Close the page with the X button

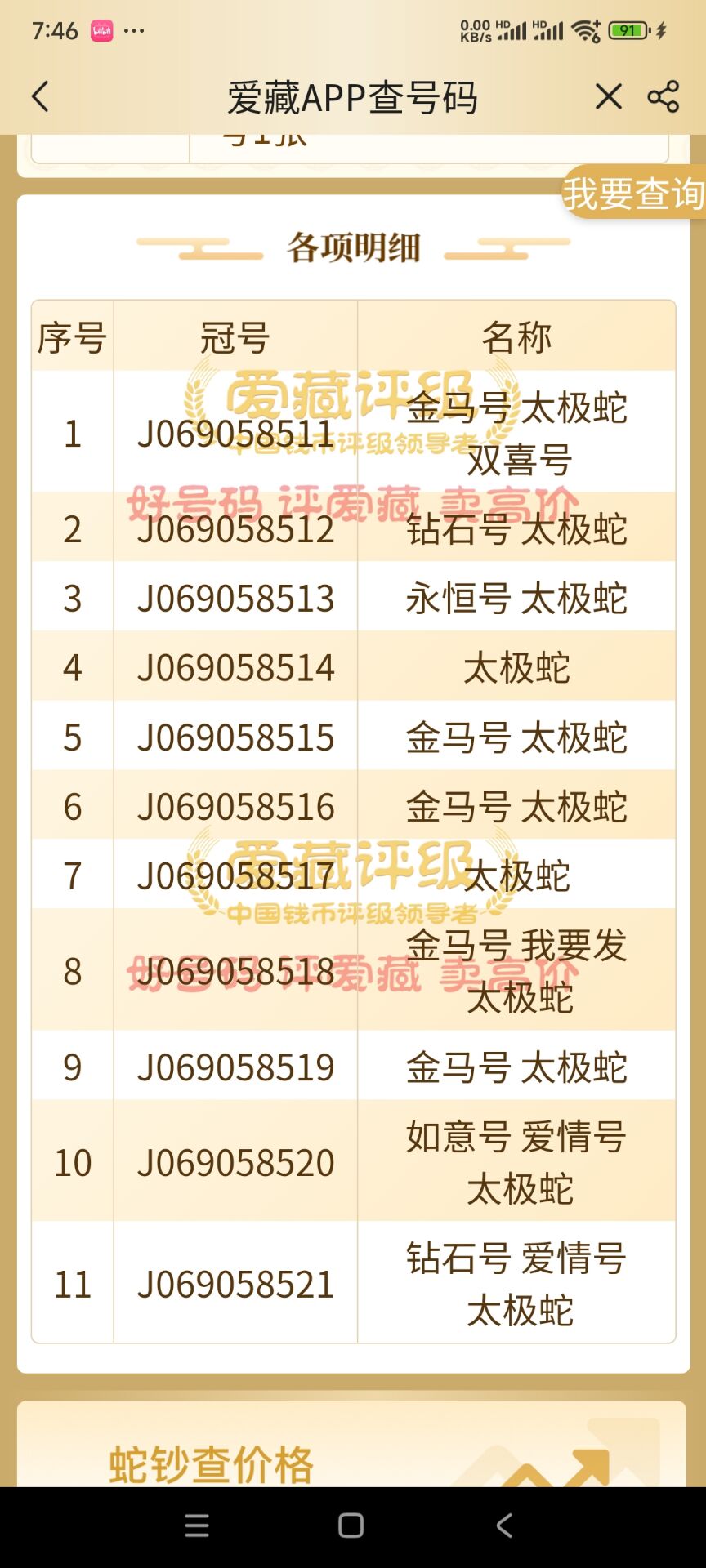[608, 96]
